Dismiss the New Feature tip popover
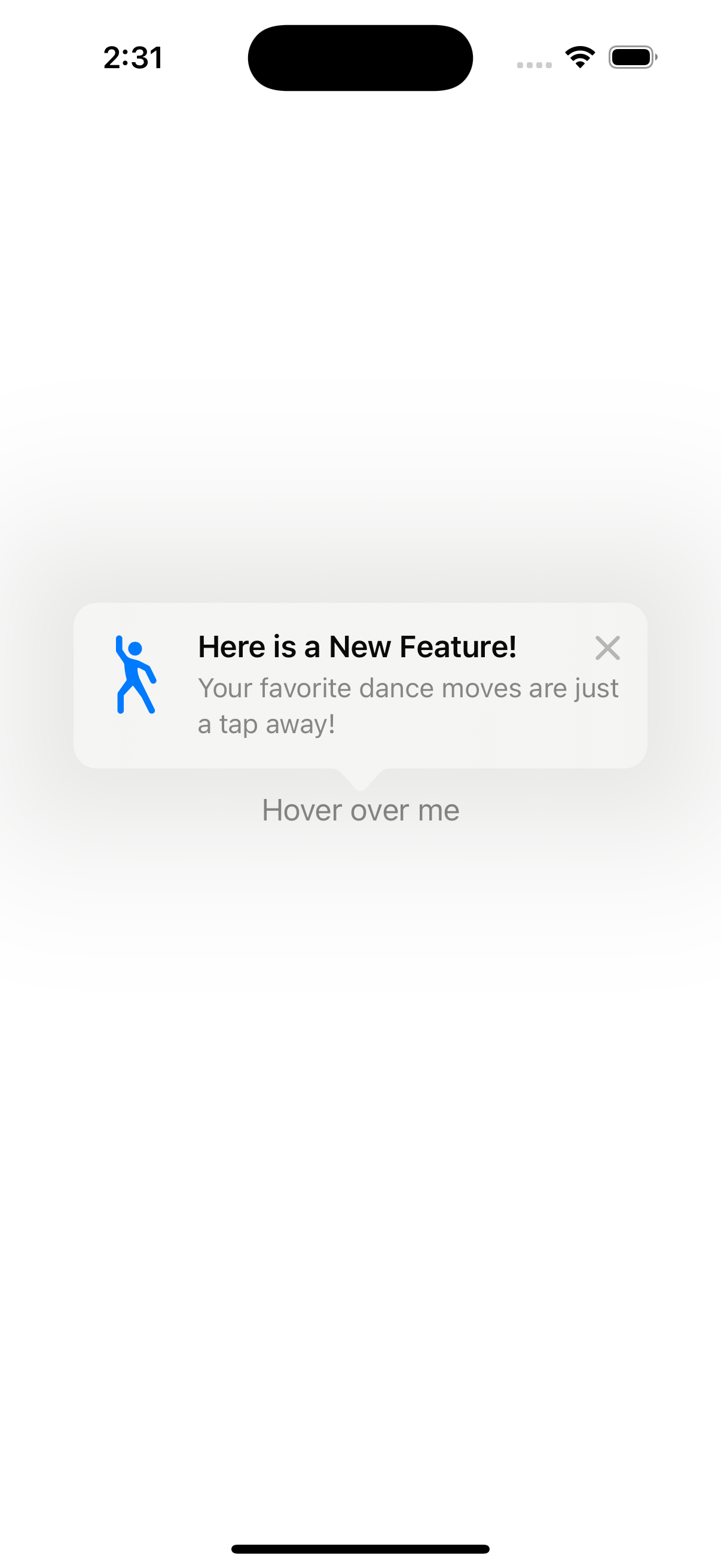721x1568 pixels. (607, 648)
